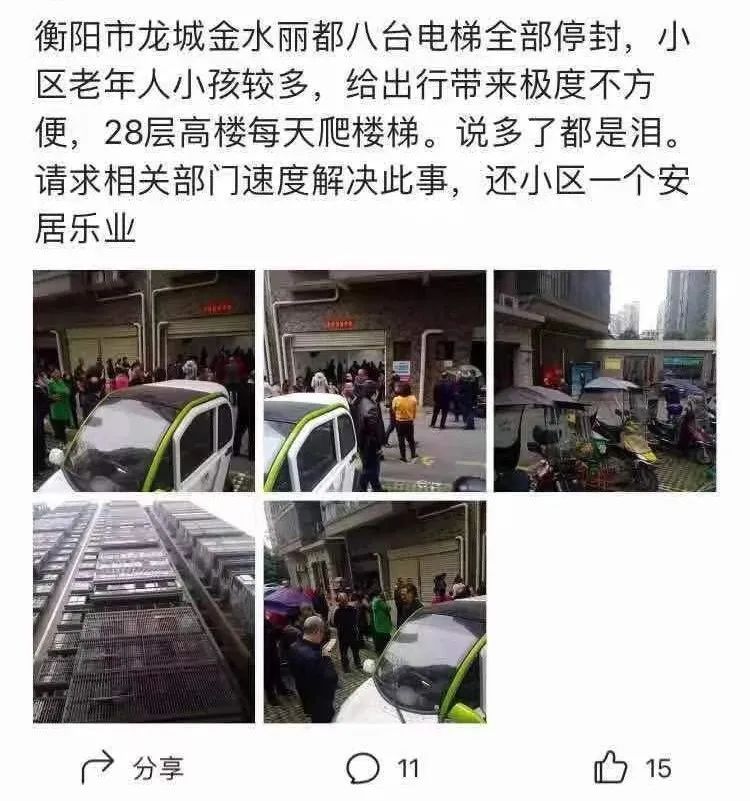This screenshot has height=801, width=750.
Task: Open the comments with 11 replies
Action: [382, 768]
